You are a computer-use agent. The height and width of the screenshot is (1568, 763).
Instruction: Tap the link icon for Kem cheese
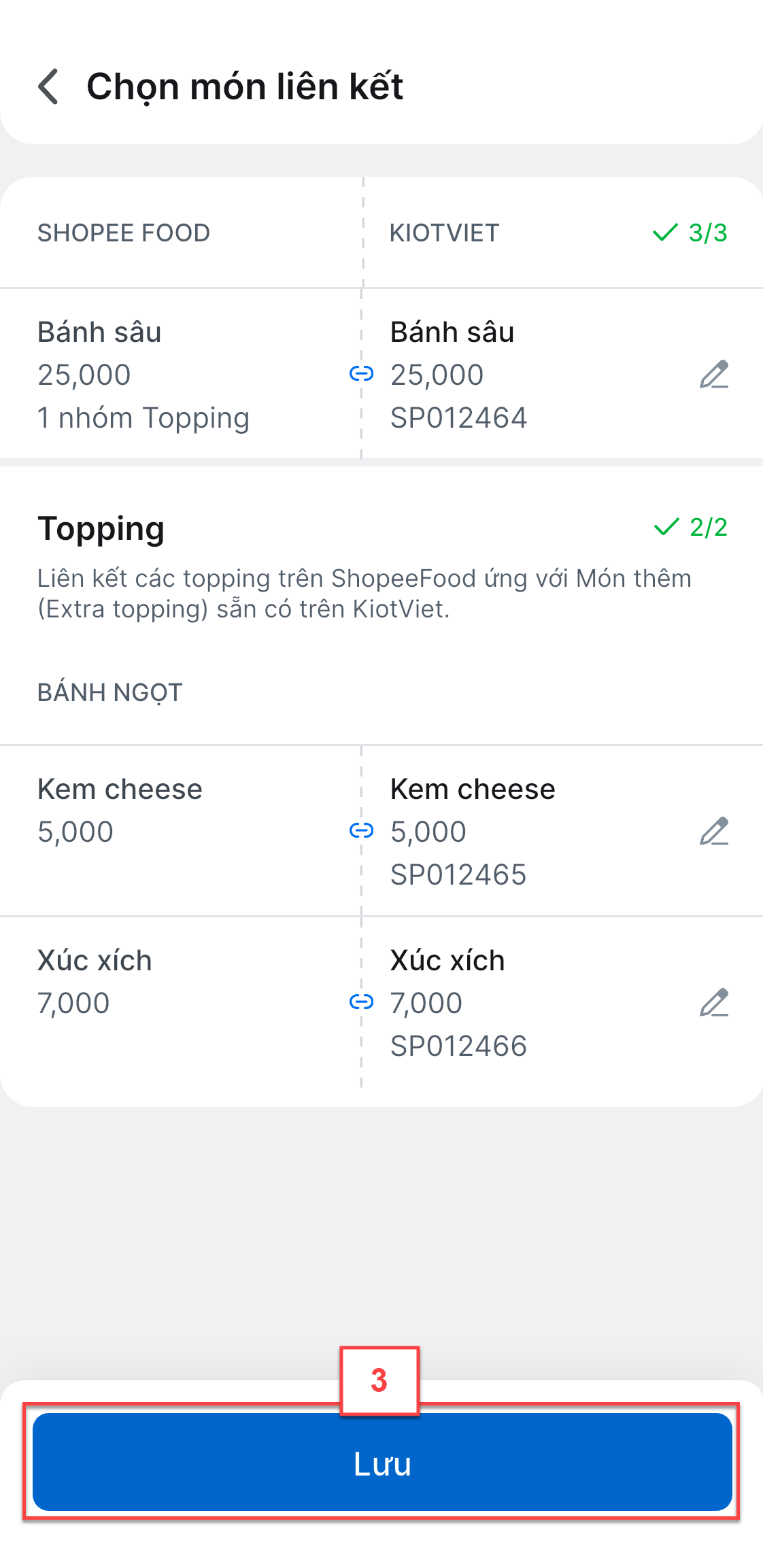pos(361,830)
